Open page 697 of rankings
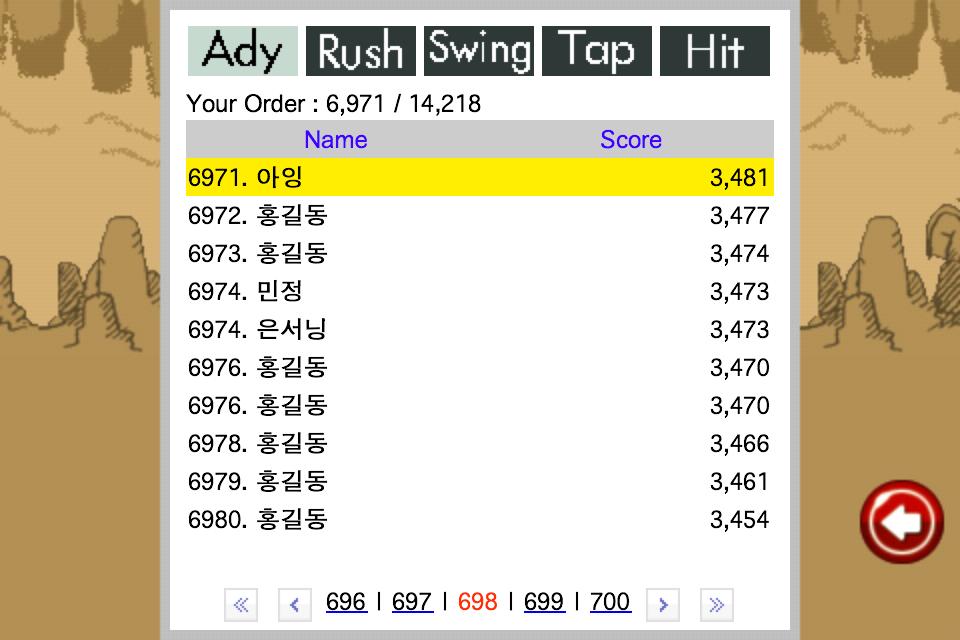960x640 pixels. pyautogui.click(x=412, y=602)
